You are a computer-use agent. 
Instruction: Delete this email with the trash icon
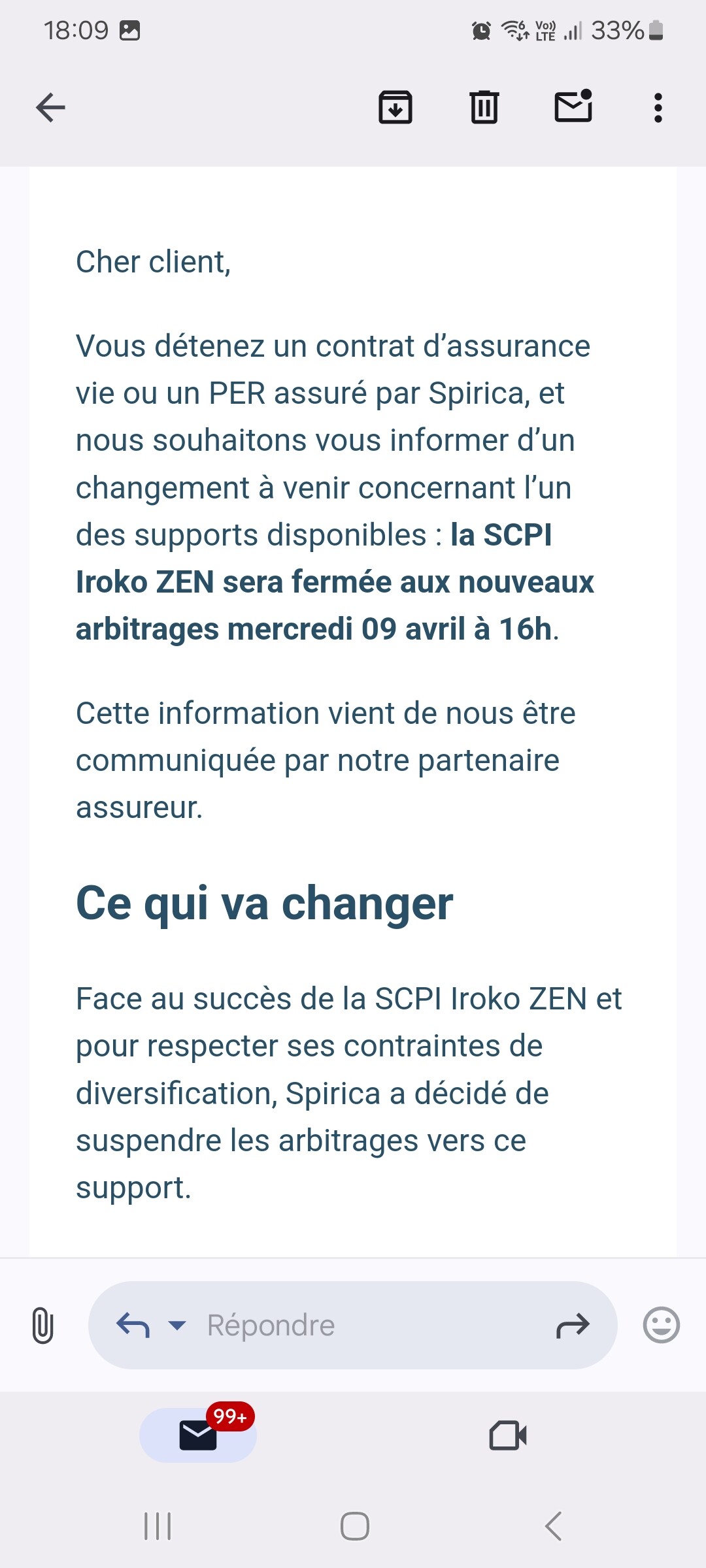[x=484, y=107]
